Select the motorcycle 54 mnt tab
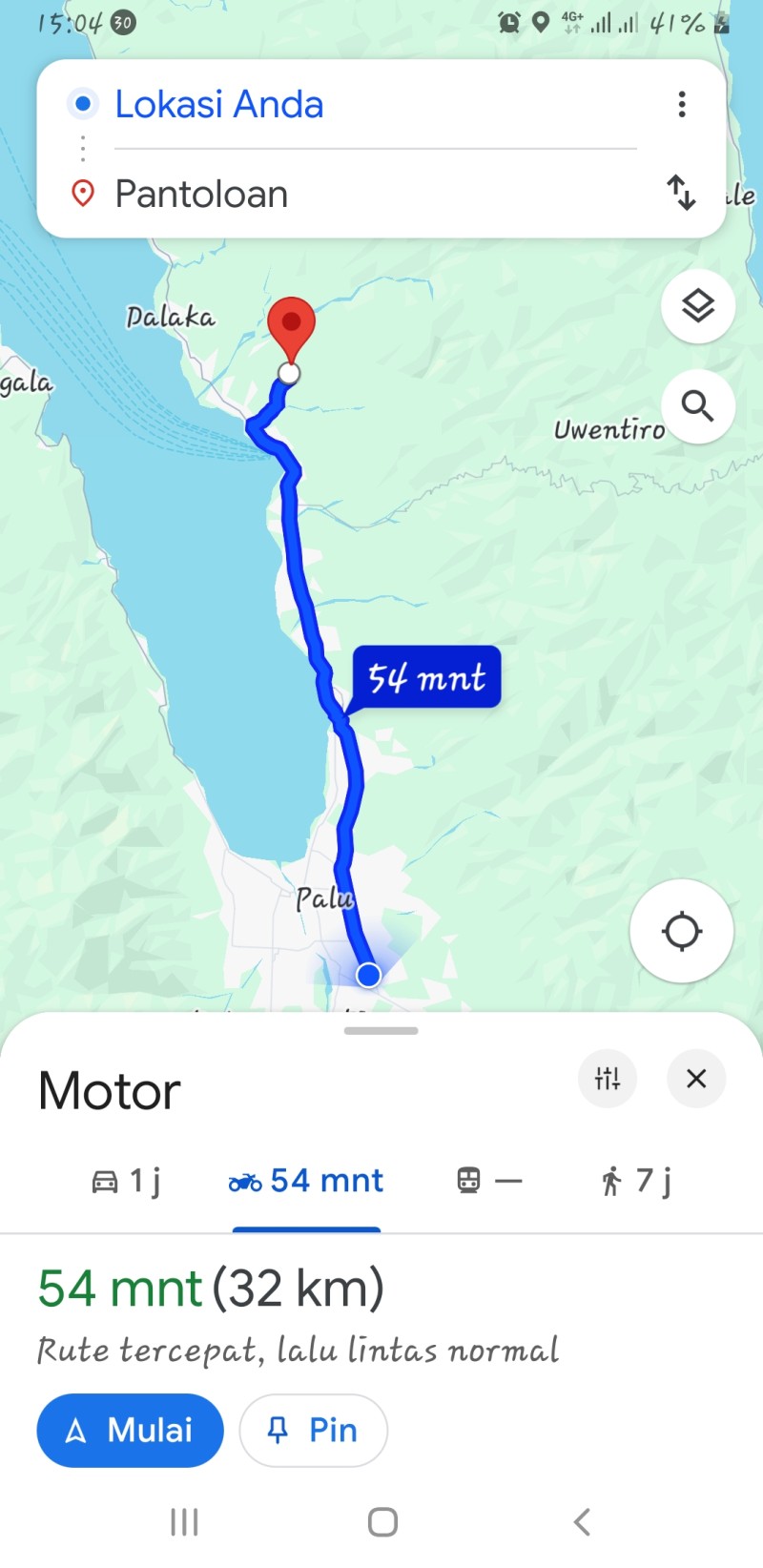The height and width of the screenshot is (1568, 763). click(x=306, y=1182)
